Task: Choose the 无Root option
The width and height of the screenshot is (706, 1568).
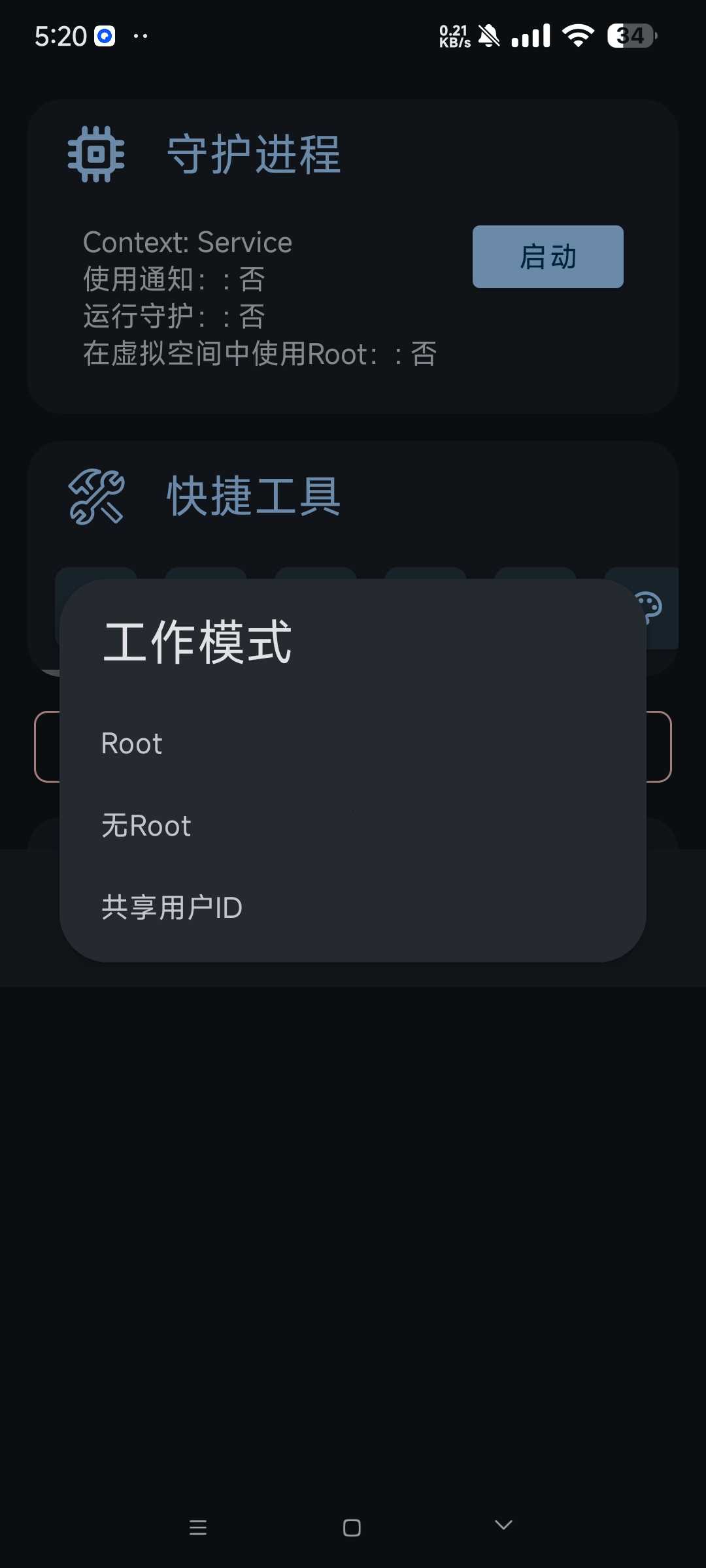Action: pyautogui.click(x=352, y=826)
